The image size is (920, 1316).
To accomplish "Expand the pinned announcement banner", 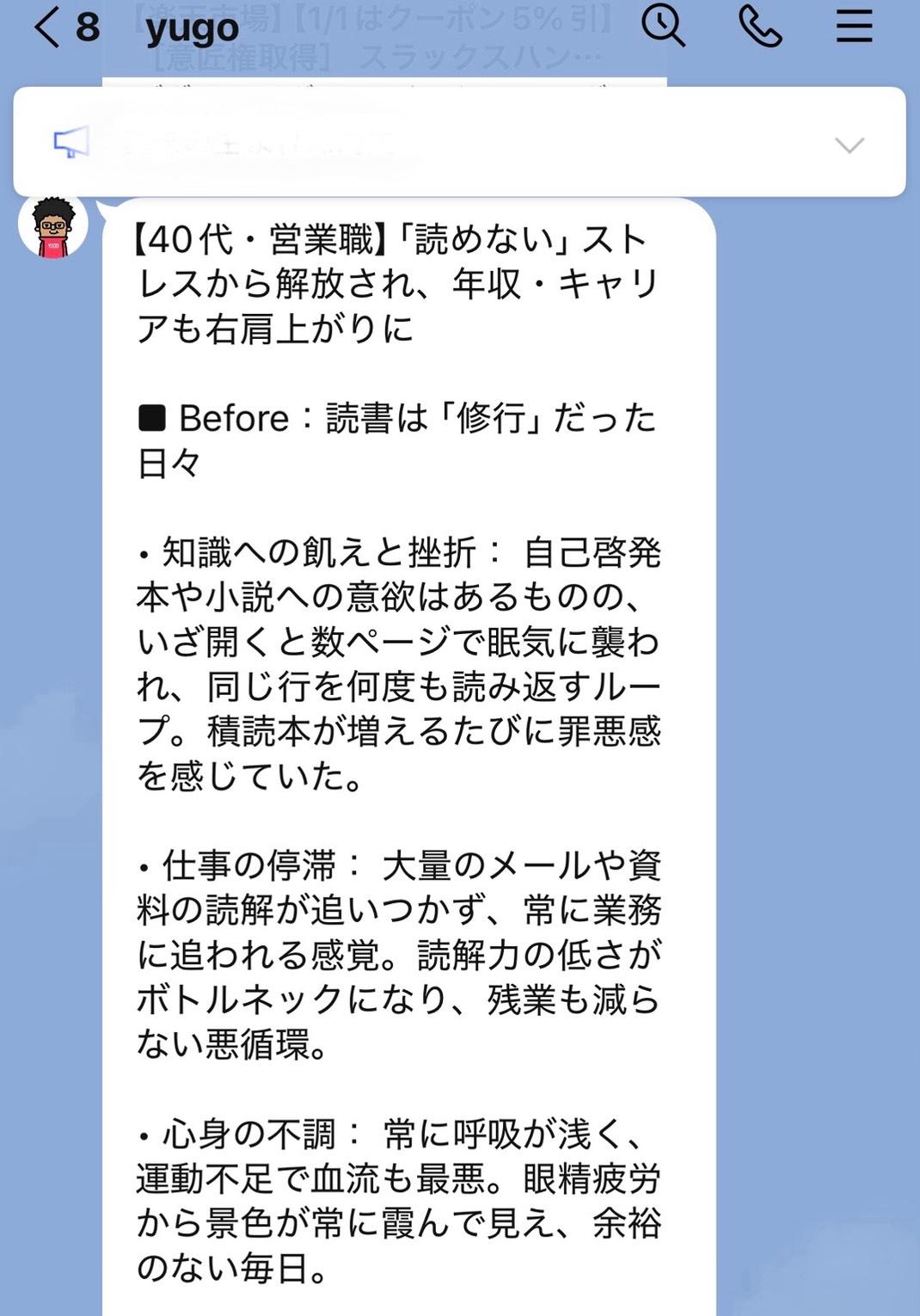I will tap(849, 145).
